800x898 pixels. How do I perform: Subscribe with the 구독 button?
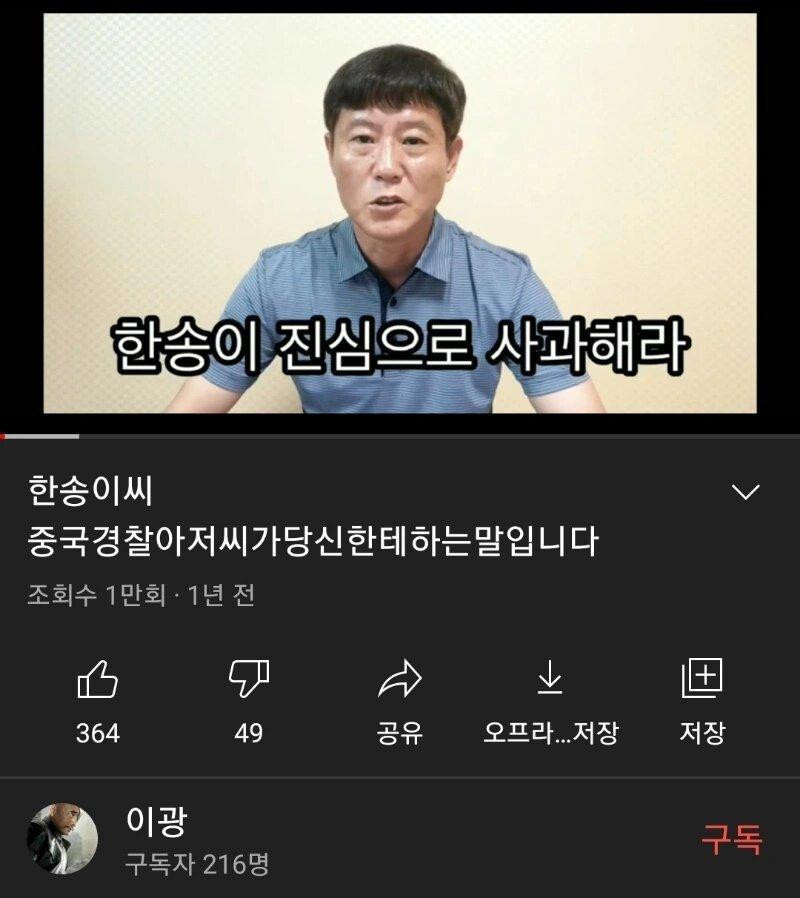pyautogui.click(x=731, y=840)
